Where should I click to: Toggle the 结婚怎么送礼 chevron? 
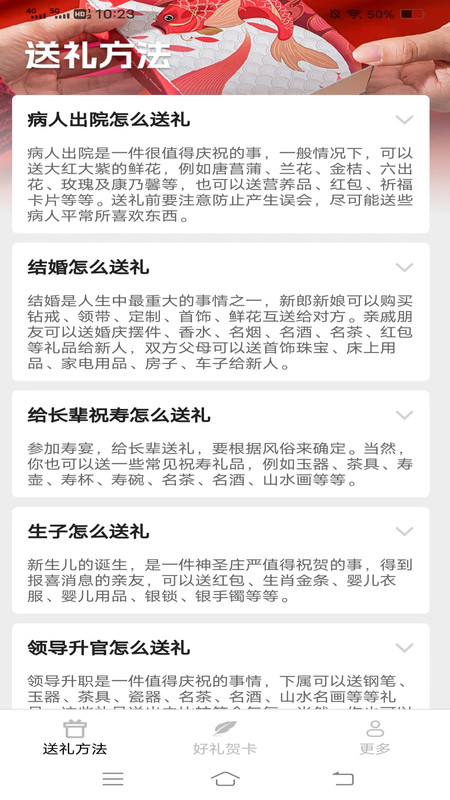(404, 267)
